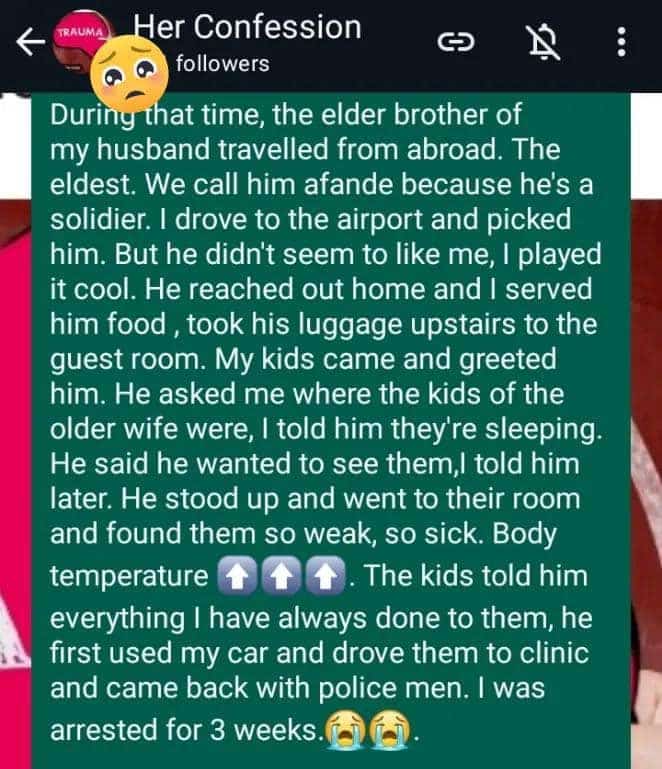
Task: Go back from Her Confession channel
Action: pyautogui.click(x=27, y=43)
